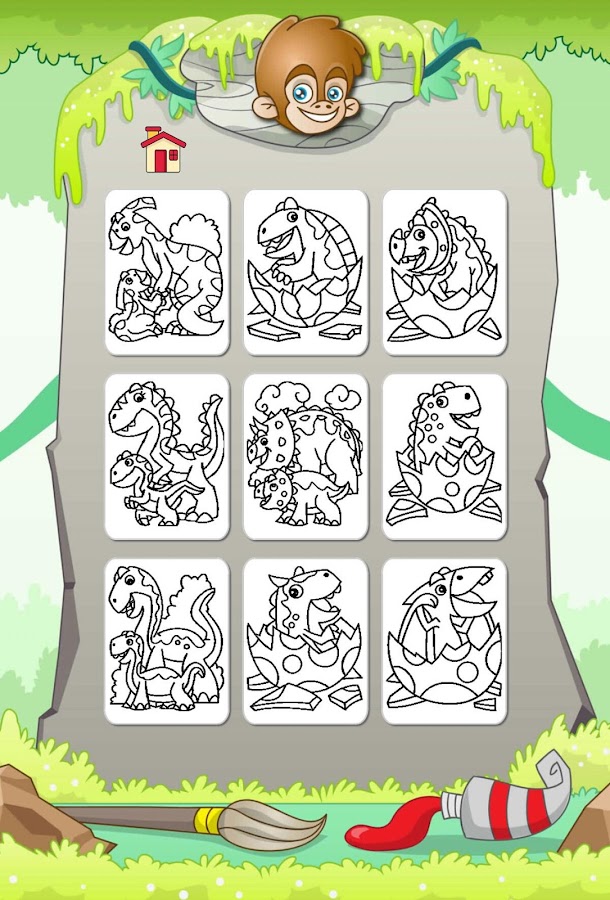Choose the spiky baby dinosaur hatching picture
This screenshot has width=610, height=900.
(x=306, y=641)
